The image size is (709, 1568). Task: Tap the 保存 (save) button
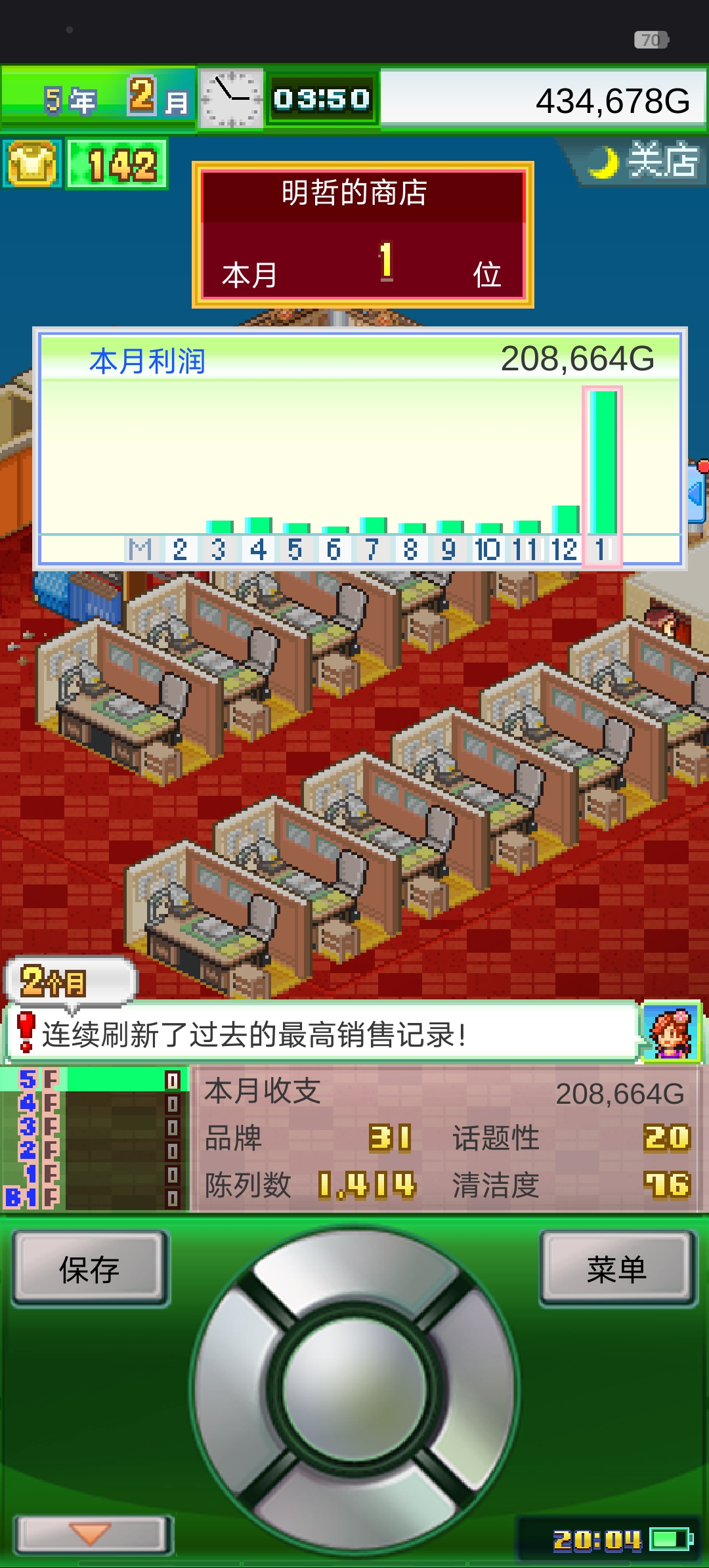click(90, 1268)
